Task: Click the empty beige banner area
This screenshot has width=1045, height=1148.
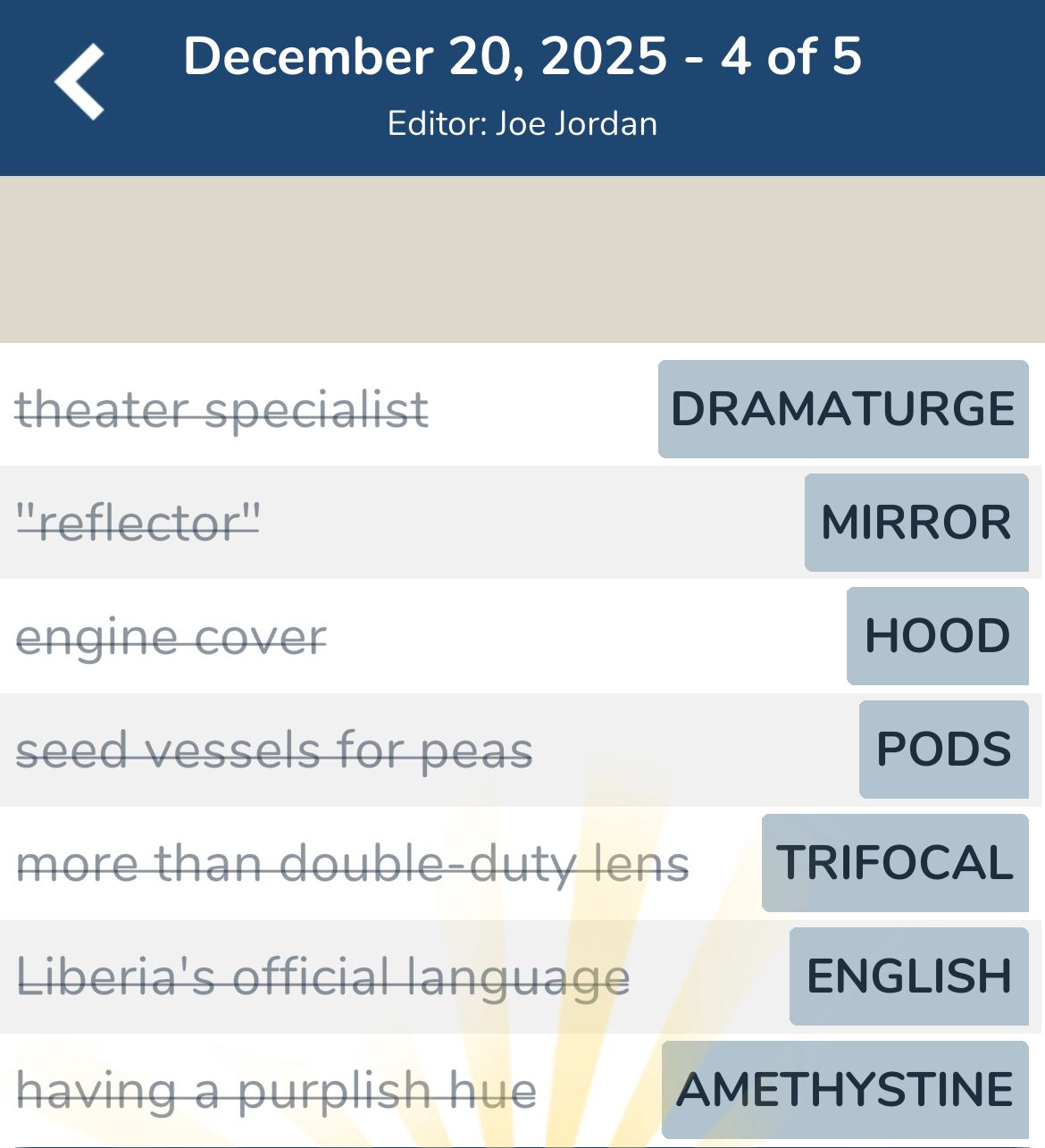Action: coord(522,259)
